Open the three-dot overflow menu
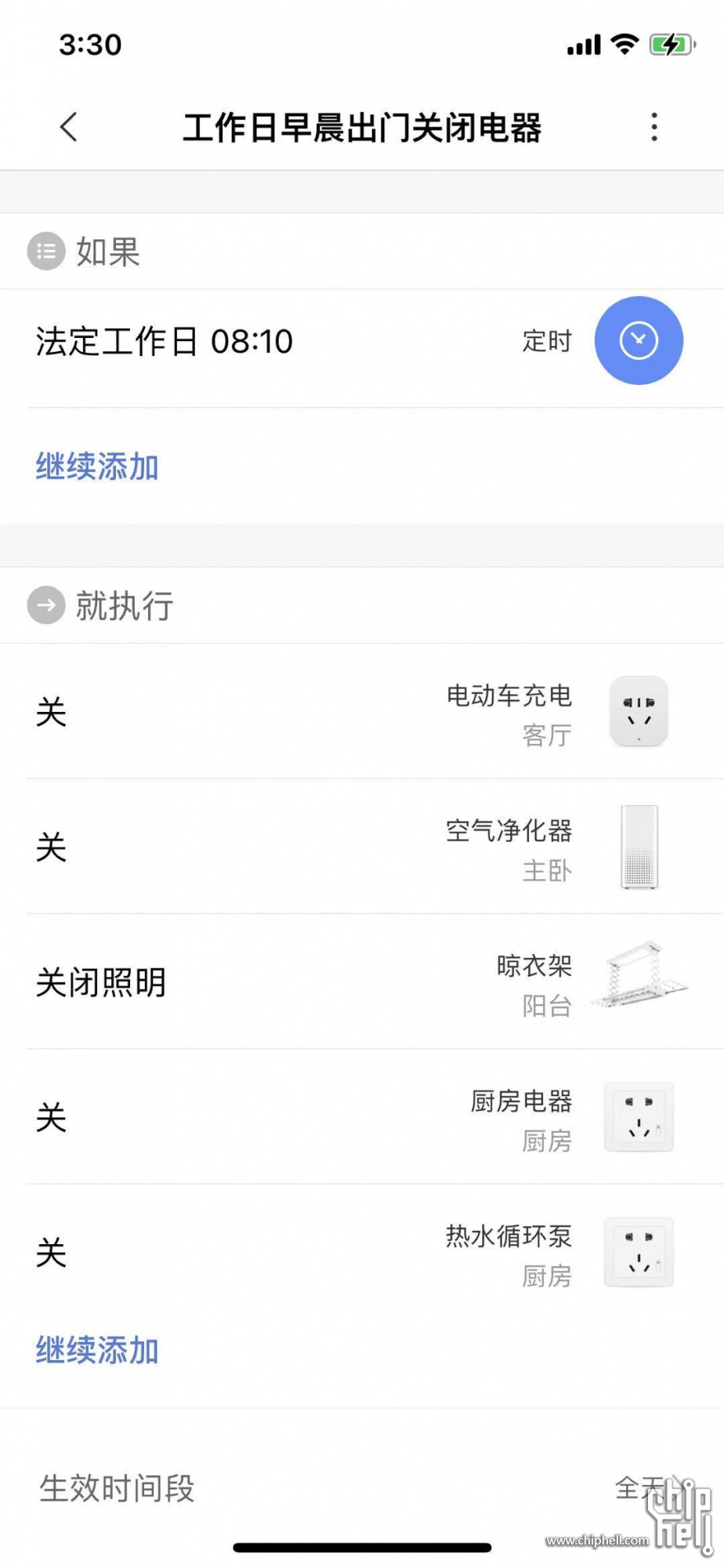Viewport: 724px width, 1568px height. [653, 127]
